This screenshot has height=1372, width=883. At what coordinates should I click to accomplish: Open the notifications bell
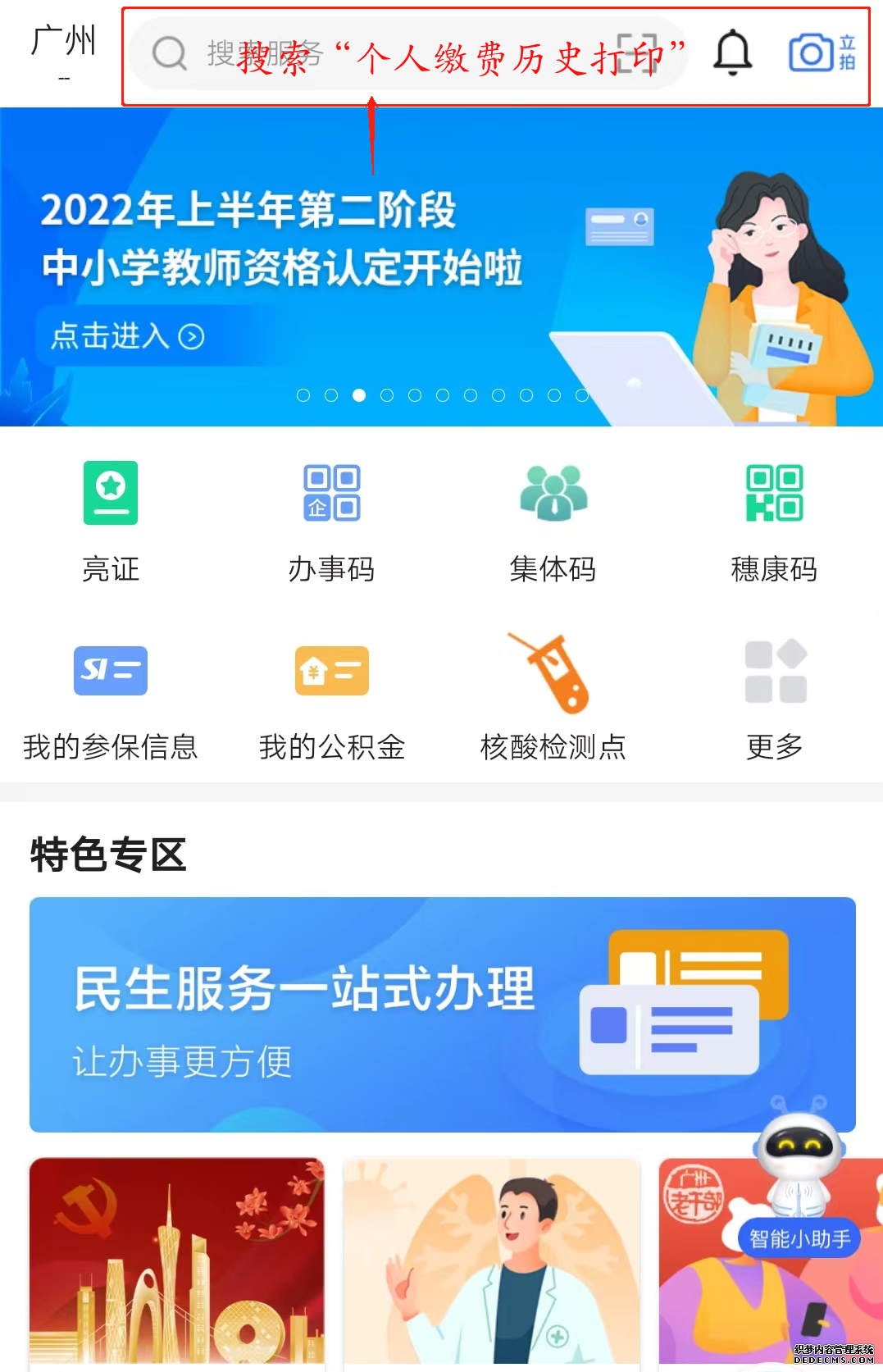point(732,53)
